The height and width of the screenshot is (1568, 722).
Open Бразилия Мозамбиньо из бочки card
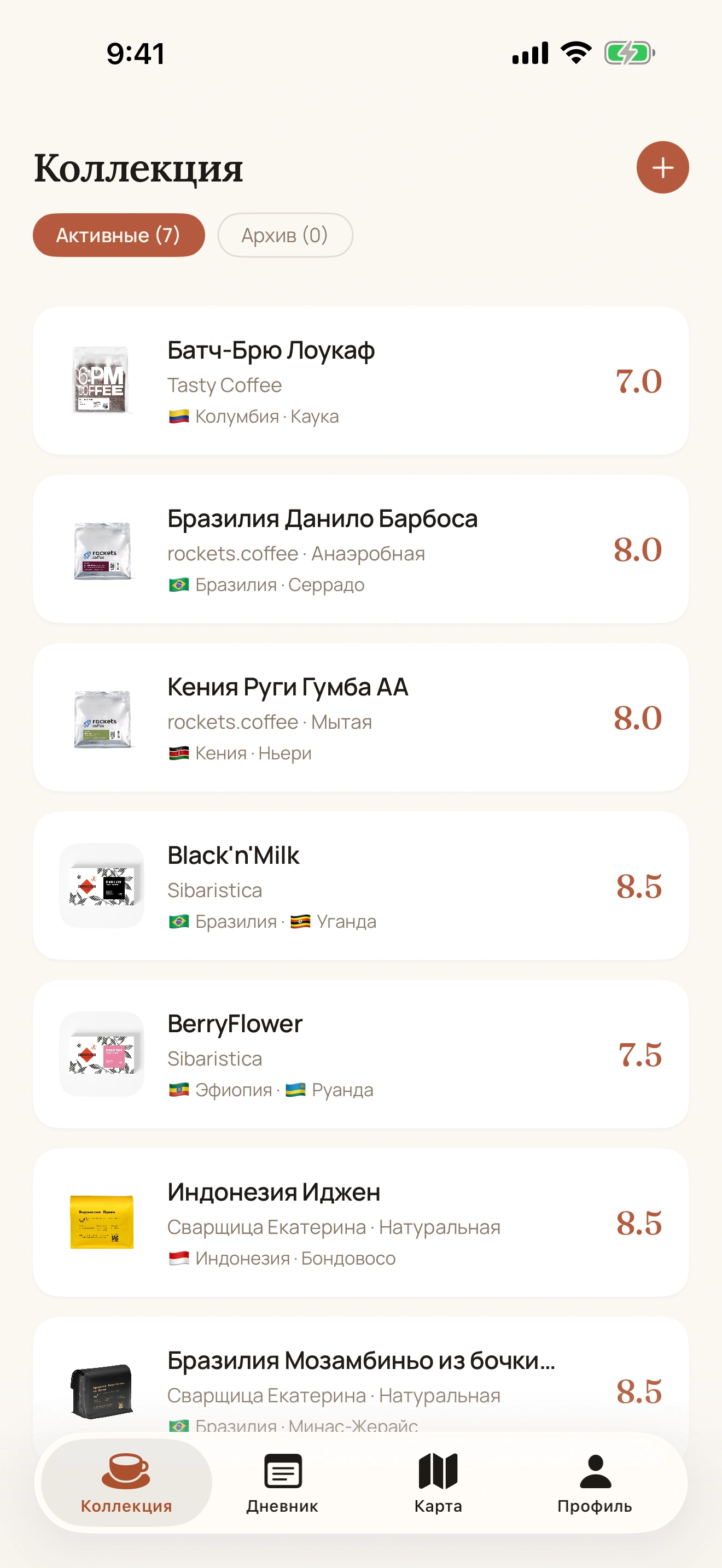point(361,1376)
